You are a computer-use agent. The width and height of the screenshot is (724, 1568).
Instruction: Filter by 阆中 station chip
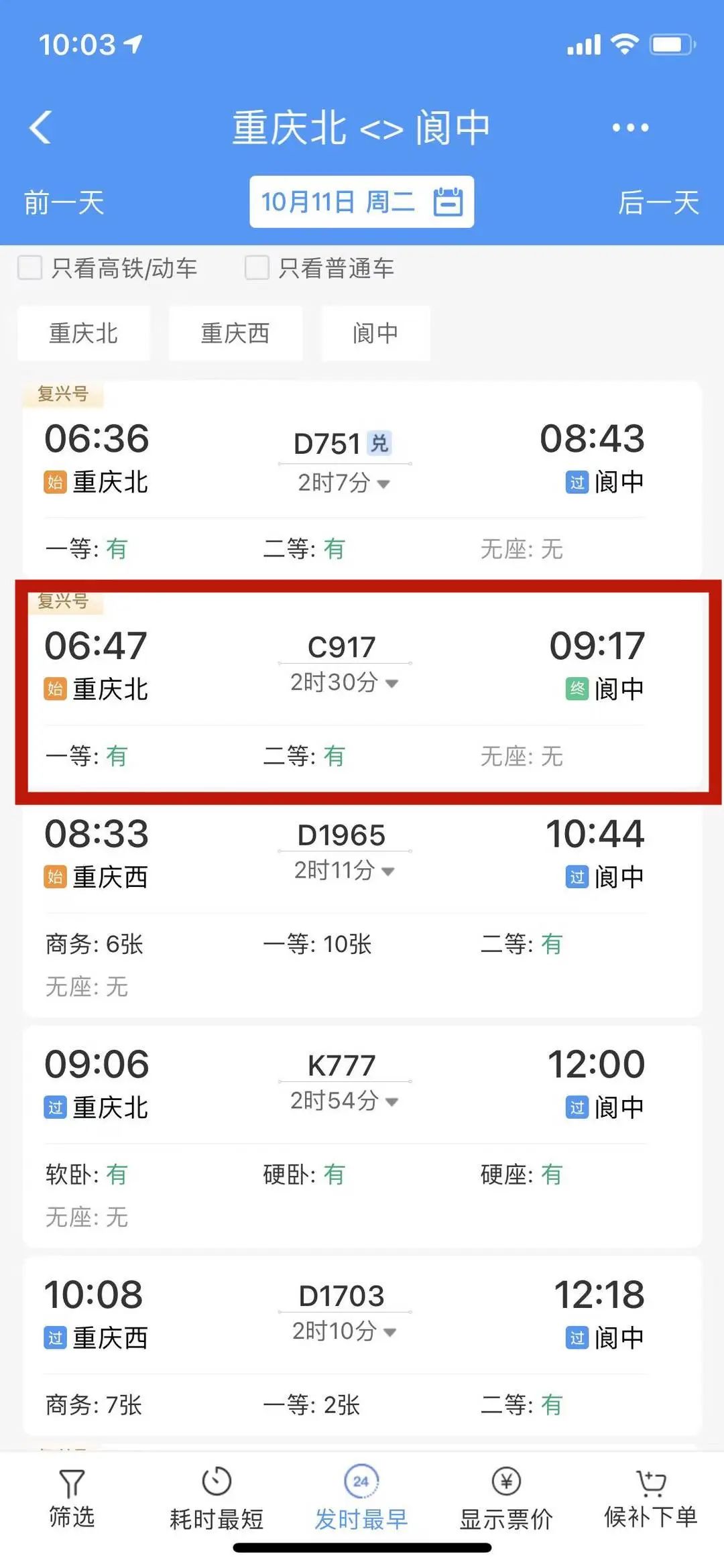tap(375, 333)
